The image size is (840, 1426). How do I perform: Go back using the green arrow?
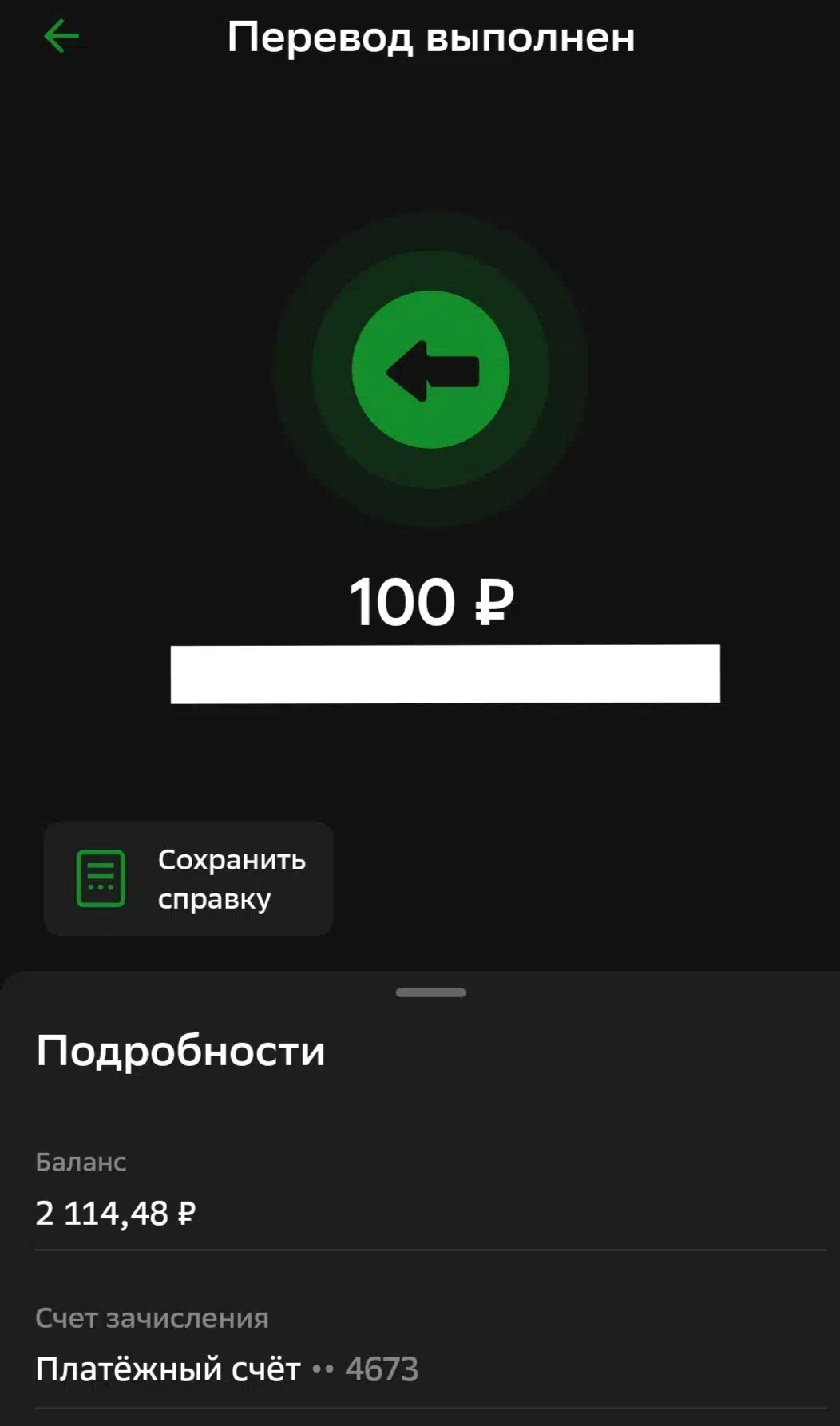61,37
